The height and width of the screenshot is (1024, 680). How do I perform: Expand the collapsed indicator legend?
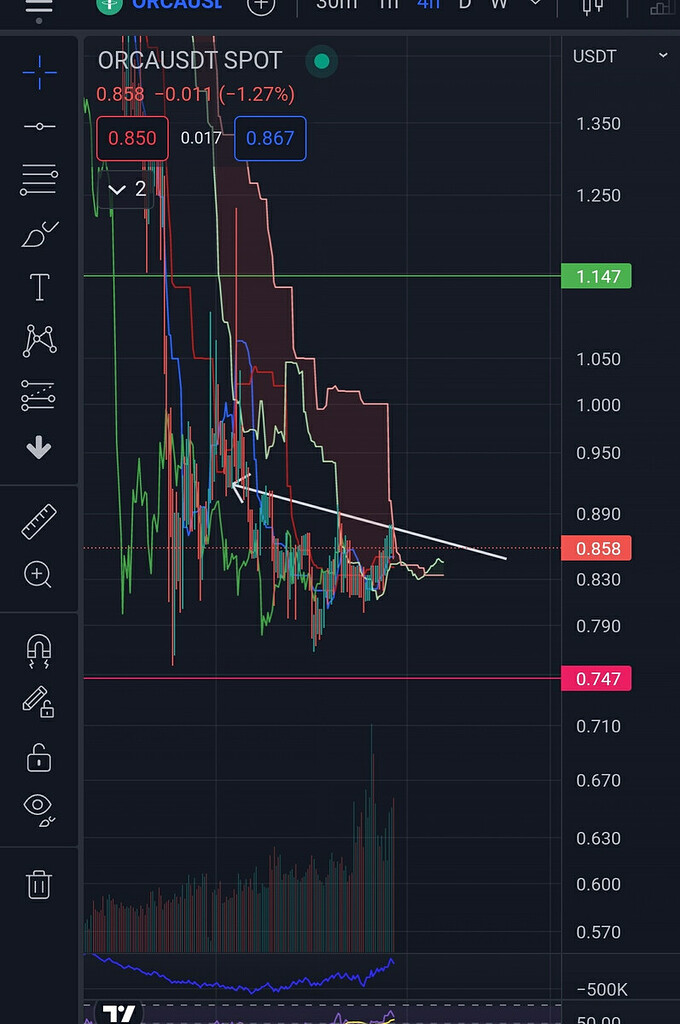click(127, 188)
